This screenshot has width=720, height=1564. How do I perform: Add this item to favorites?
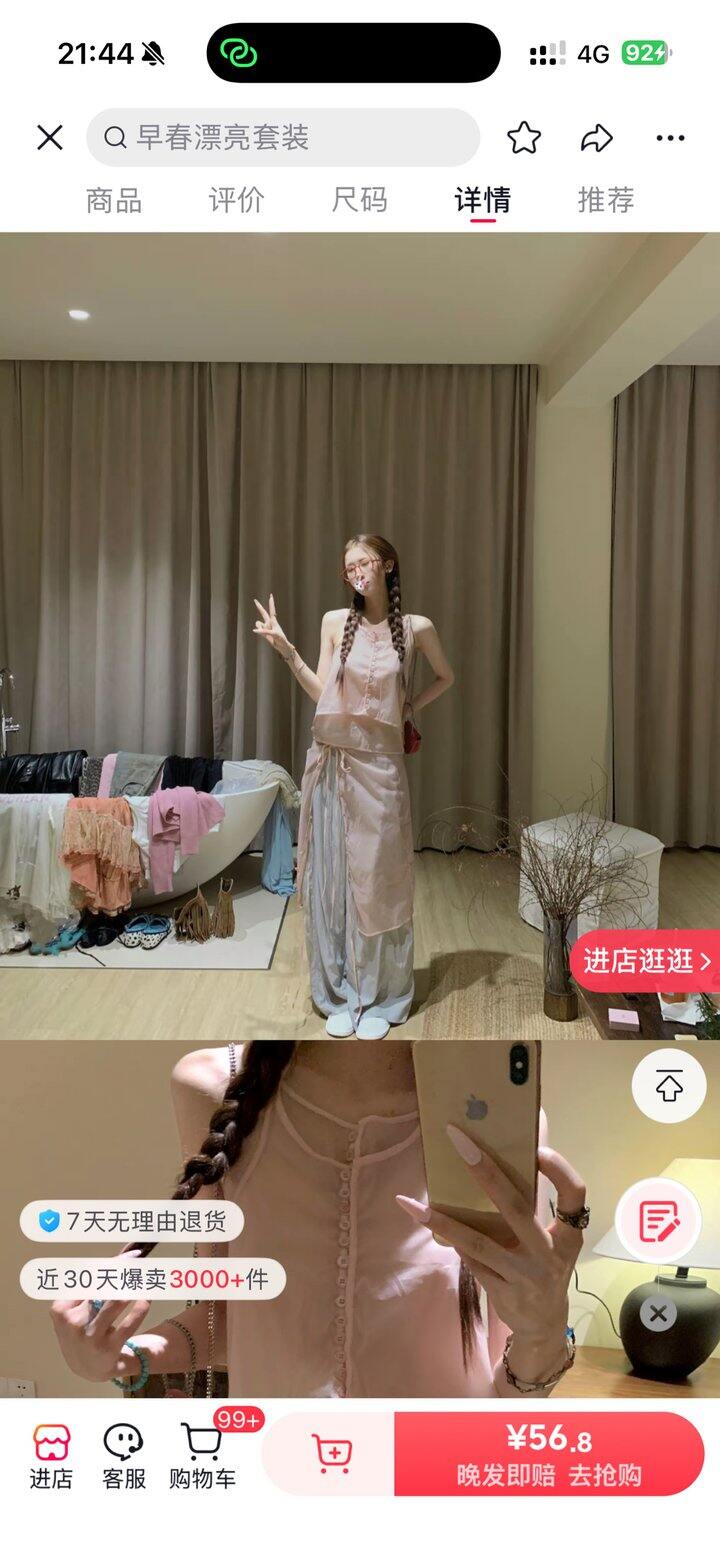pos(523,137)
